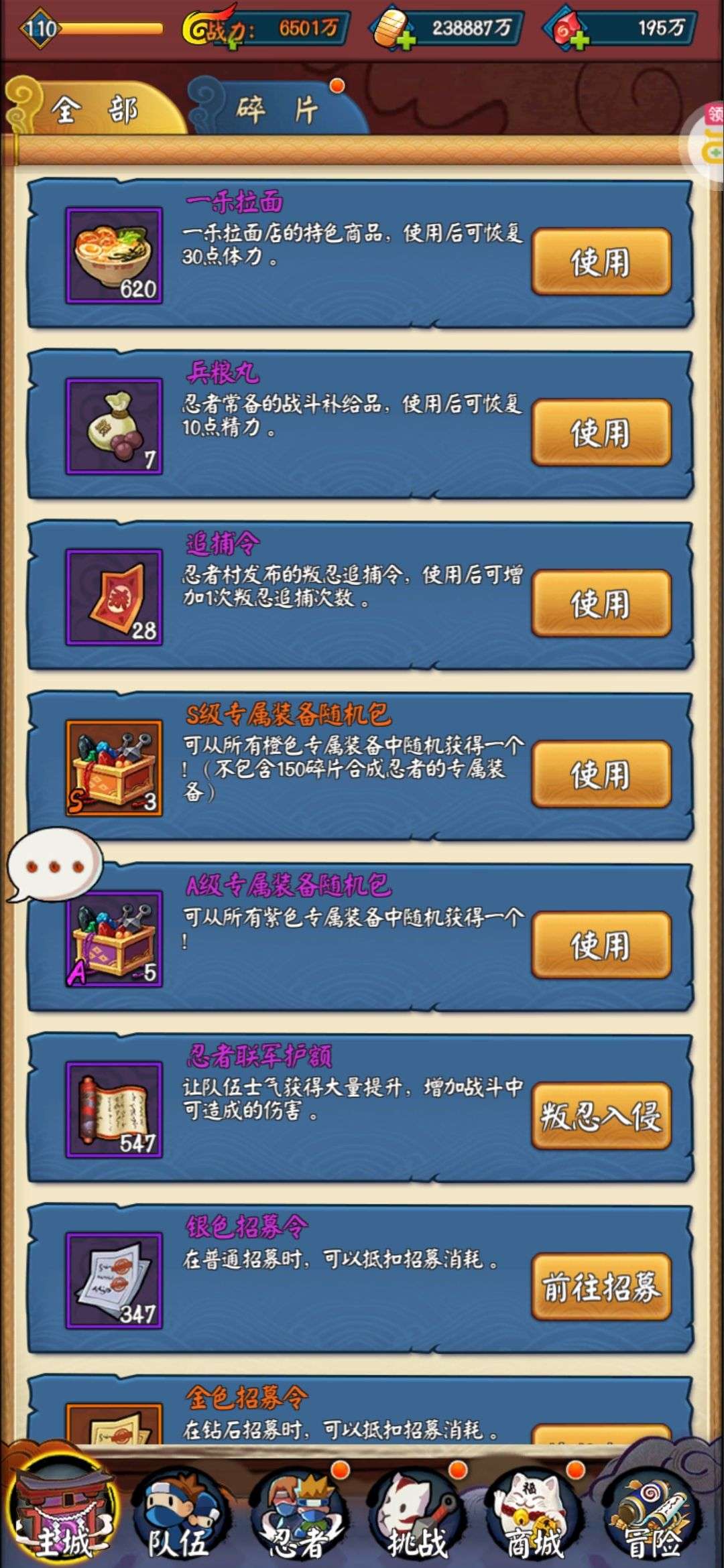Tap 叛忍入侵 button for 忍者联军护额
The width and height of the screenshot is (724, 1568).
(x=601, y=1116)
